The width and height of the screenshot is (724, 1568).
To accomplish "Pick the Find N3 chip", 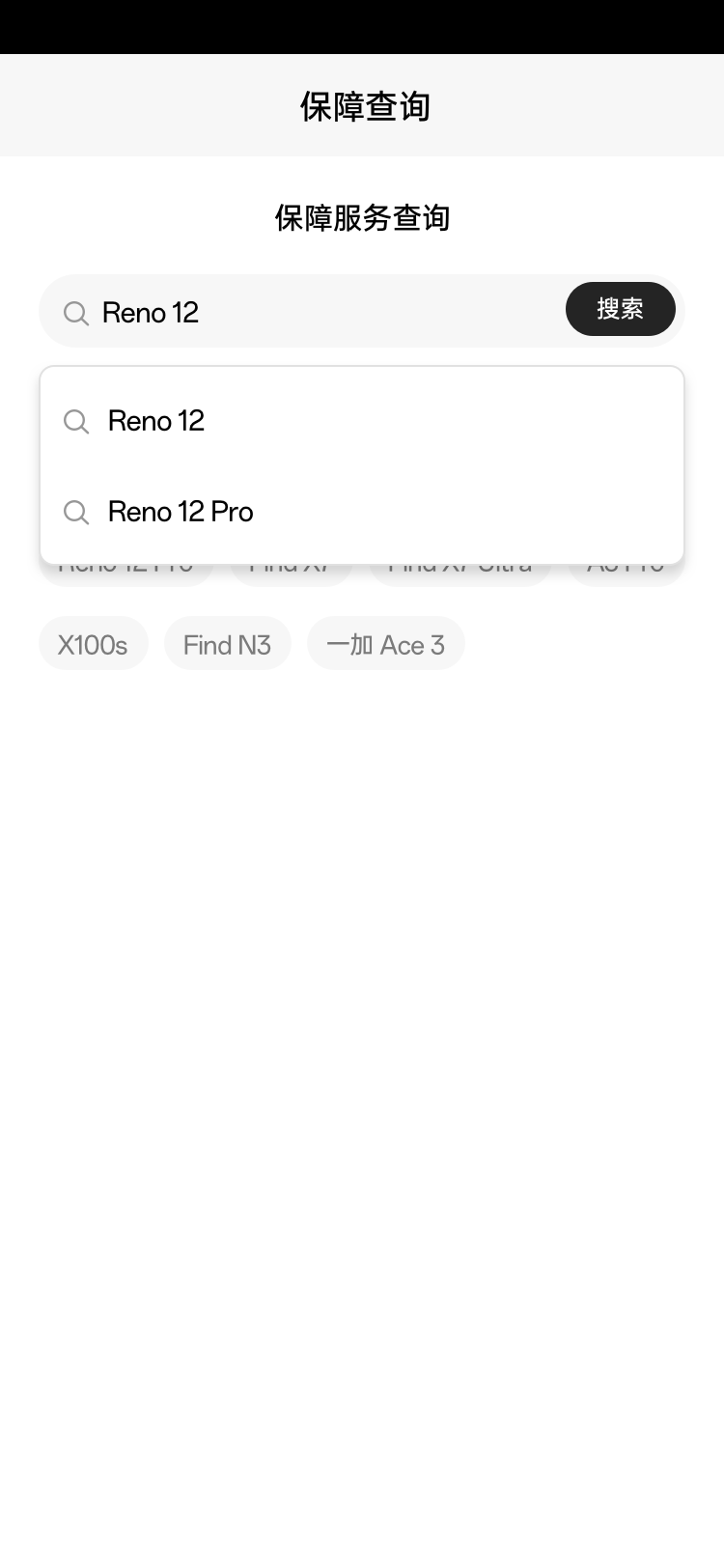I will pos(227,644).
